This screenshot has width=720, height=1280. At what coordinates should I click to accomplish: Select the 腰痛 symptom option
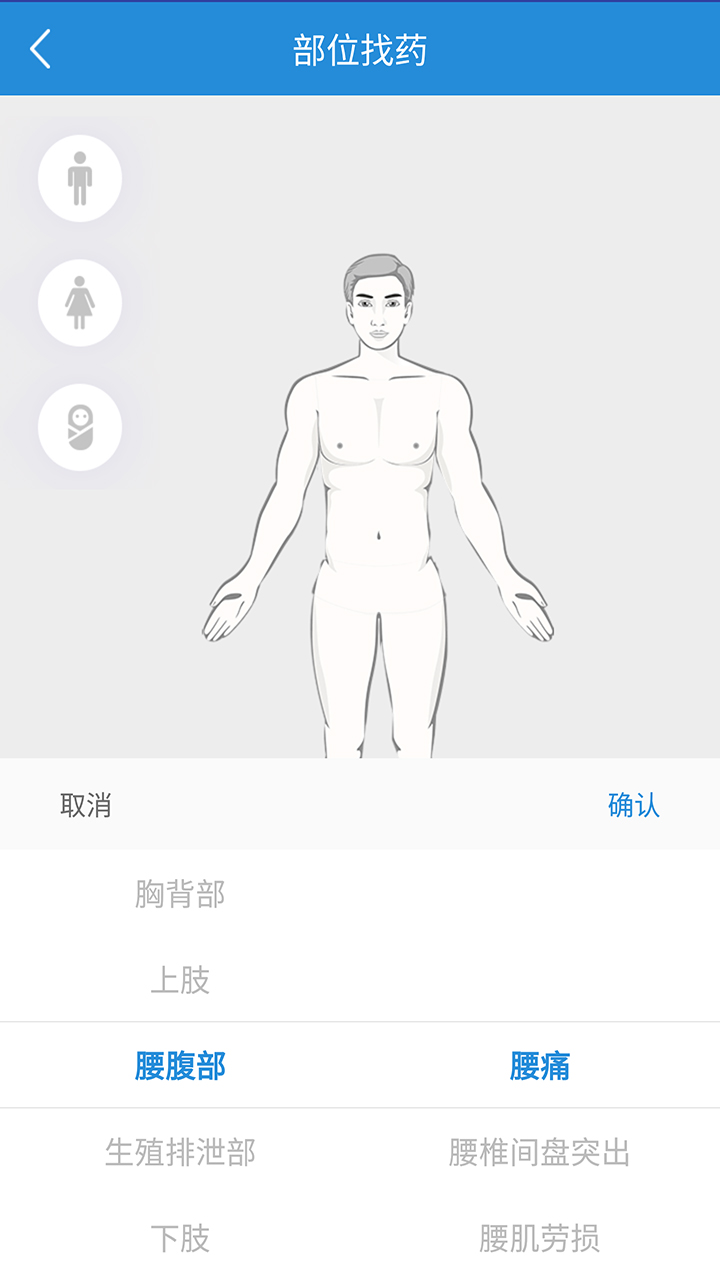tap(541, 1065)
